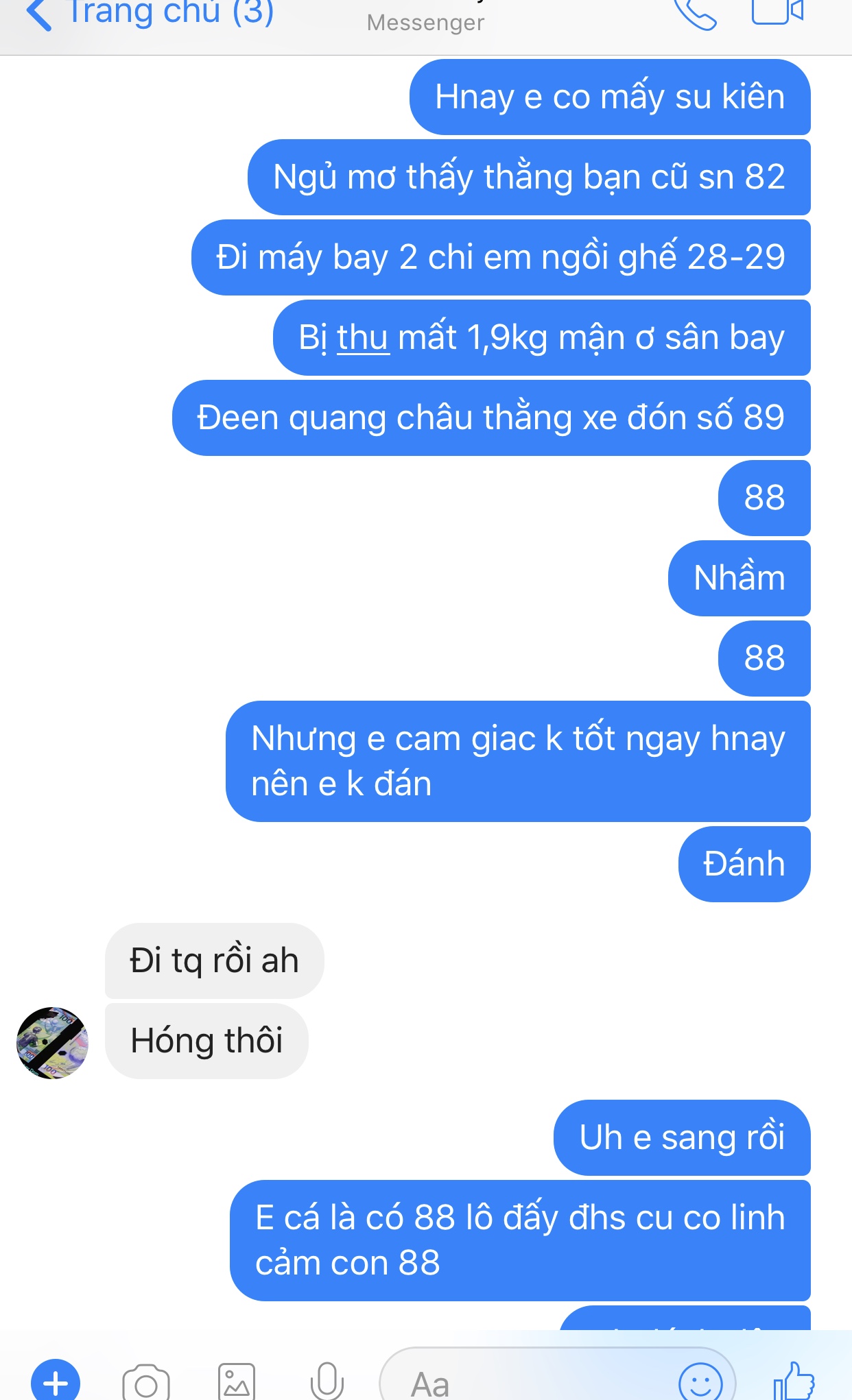Open the contact's profile picture

[x=52, y=1043]
